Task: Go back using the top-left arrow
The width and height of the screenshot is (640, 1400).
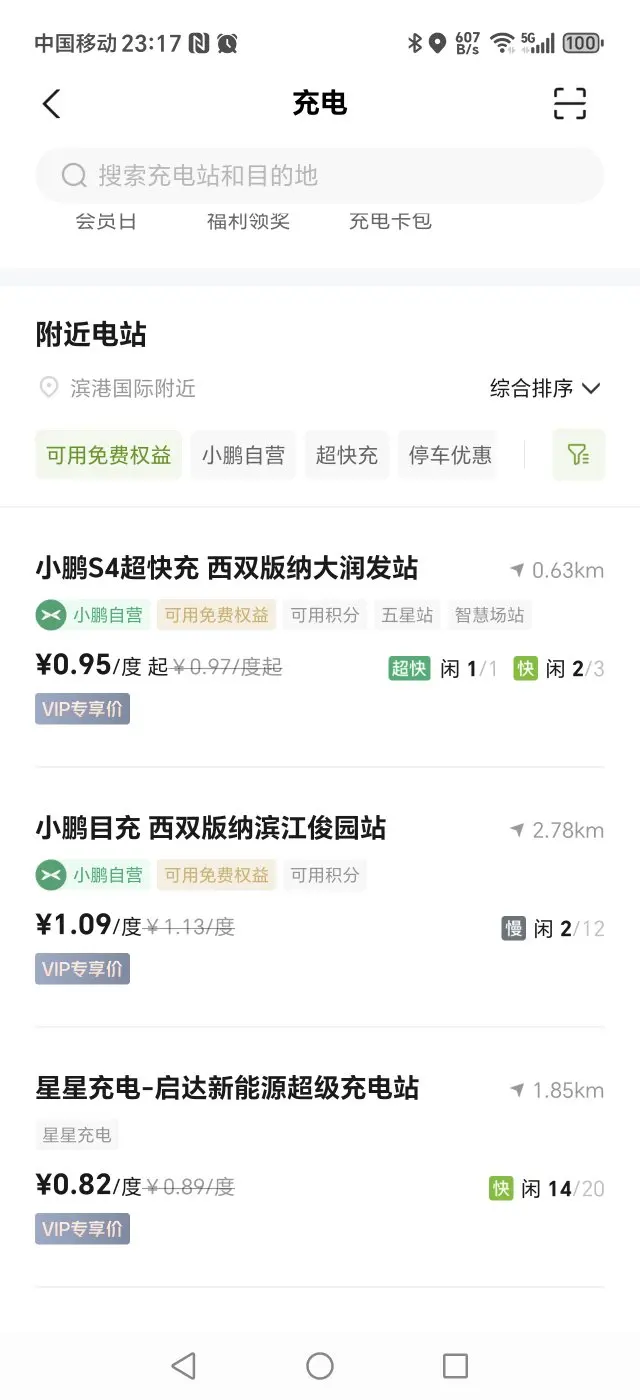Action: [52, 103]
